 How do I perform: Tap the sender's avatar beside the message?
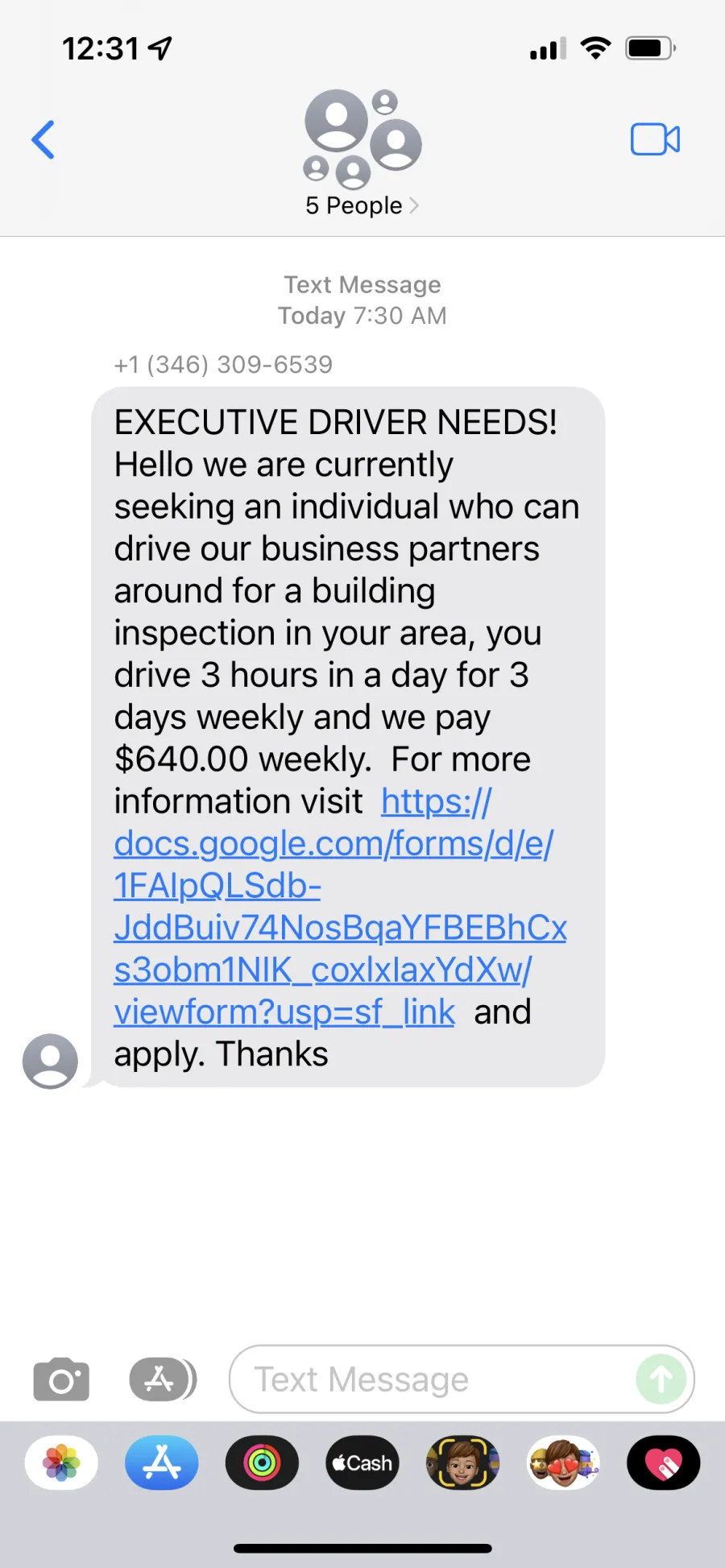(50, 1061)
